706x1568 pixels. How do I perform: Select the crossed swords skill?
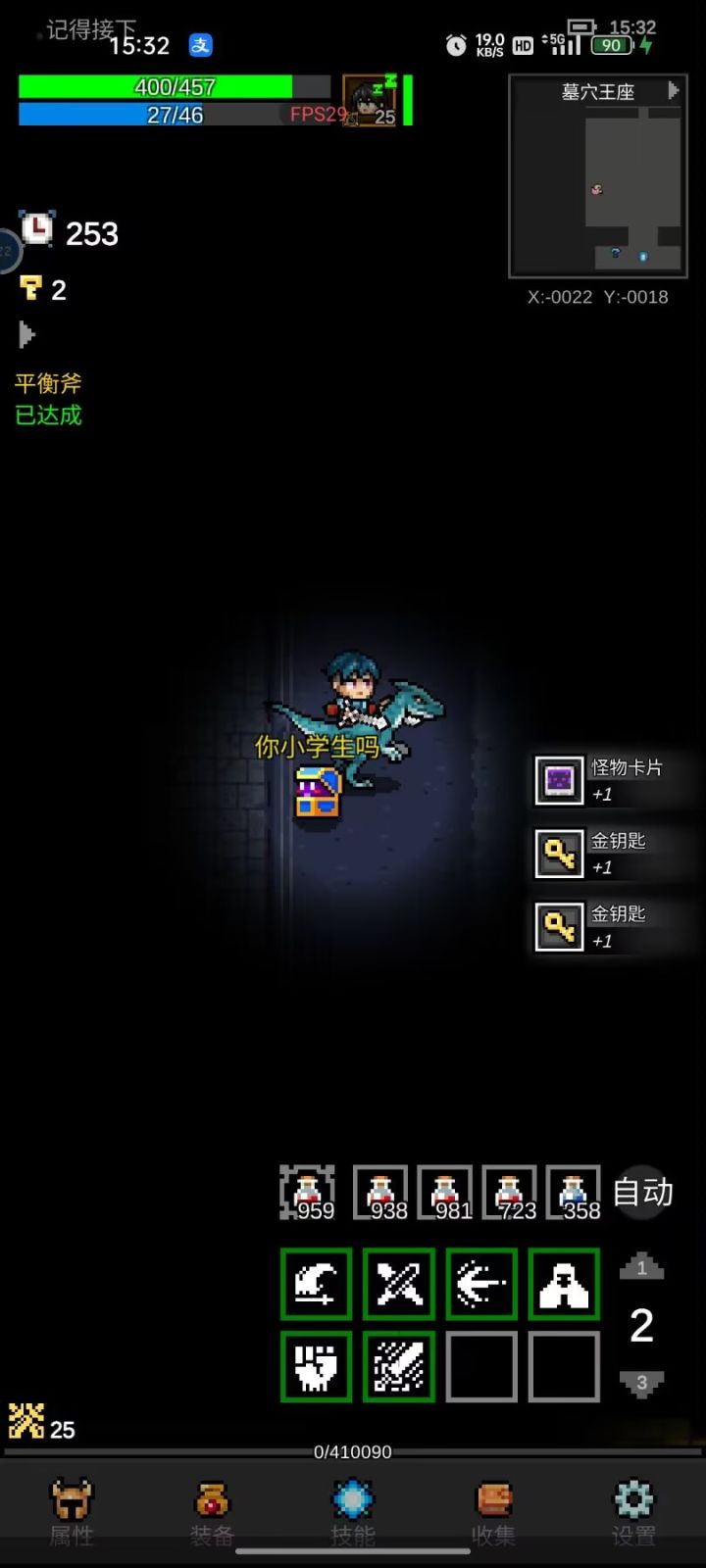pos(398,1284)
